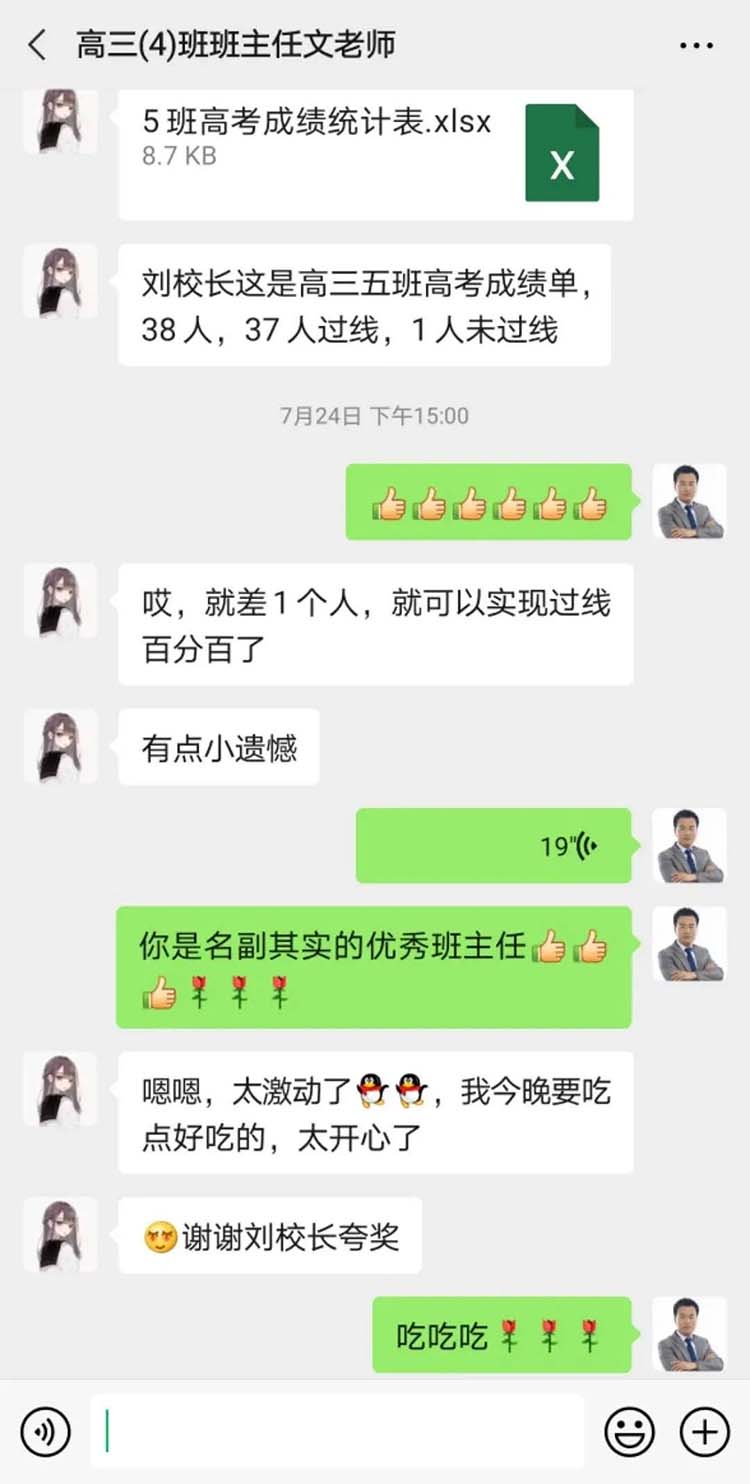Click the timestamp 7月24日 下午15:00
The height and width of the screenshot is (1484, 750).
click(375, 413)
